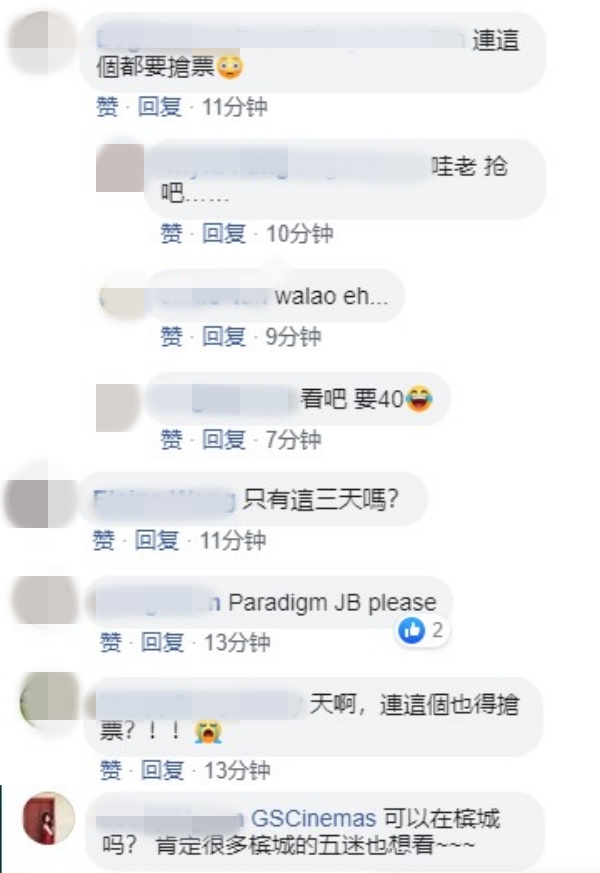This screenshot has width=600, height=873.
Task: Like the 'walao eh...' reply
Action: 172,337
